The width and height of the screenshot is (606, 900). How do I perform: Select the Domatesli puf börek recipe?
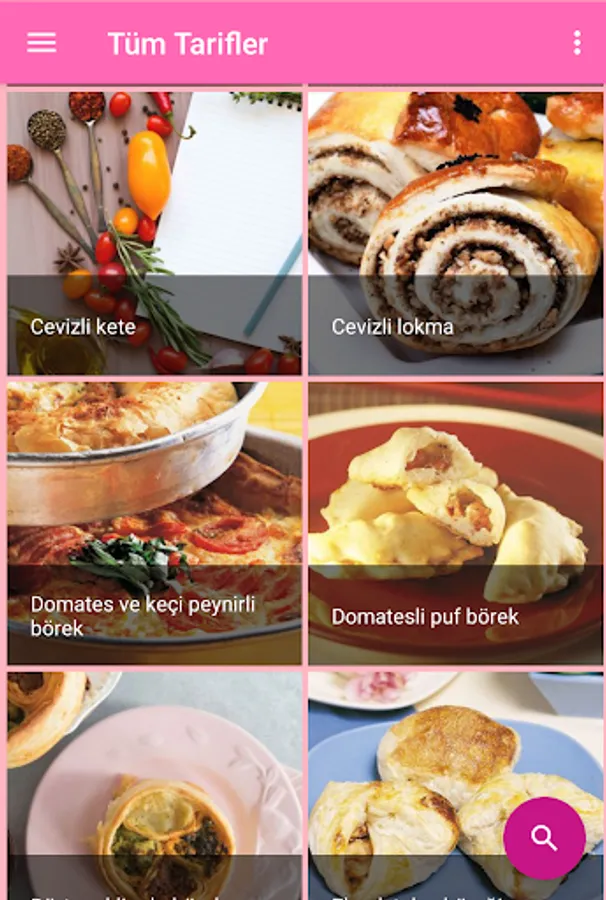pos(456,523)
